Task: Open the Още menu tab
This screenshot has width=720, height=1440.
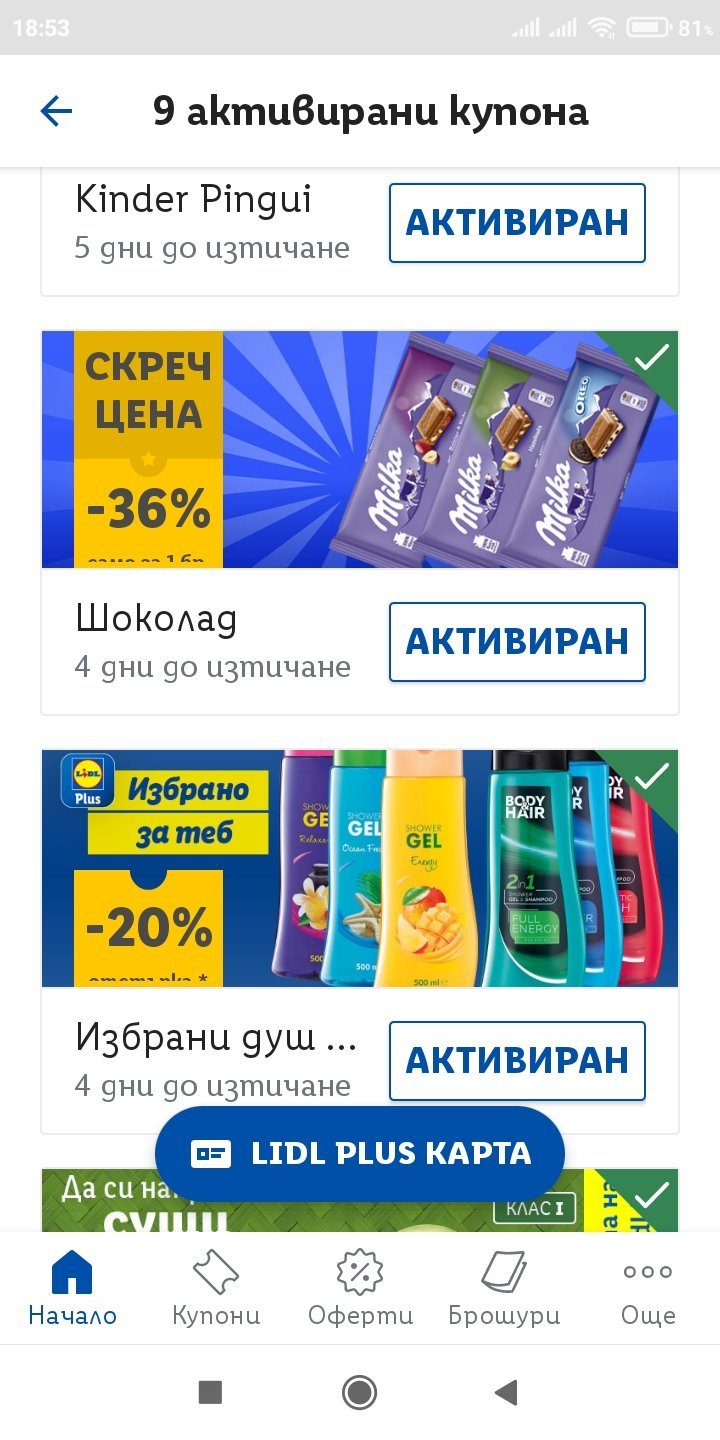Action: [x=648, y=1288]
